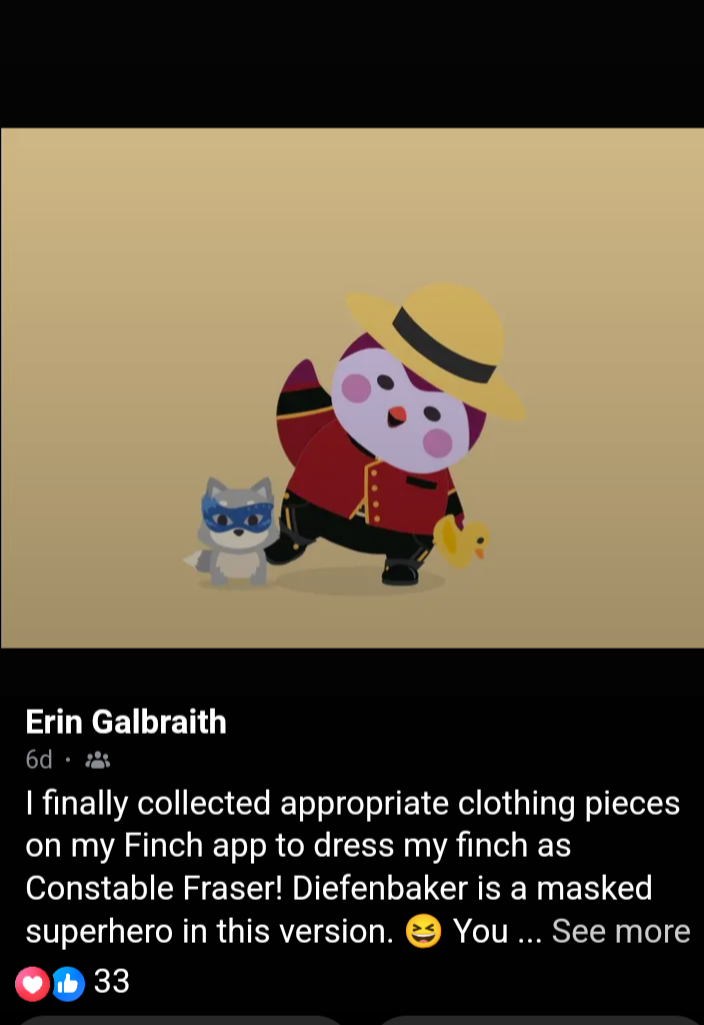Open the finch picture in the post
The width and height of the screenshot is (704, 1025).
click(352, 388)
